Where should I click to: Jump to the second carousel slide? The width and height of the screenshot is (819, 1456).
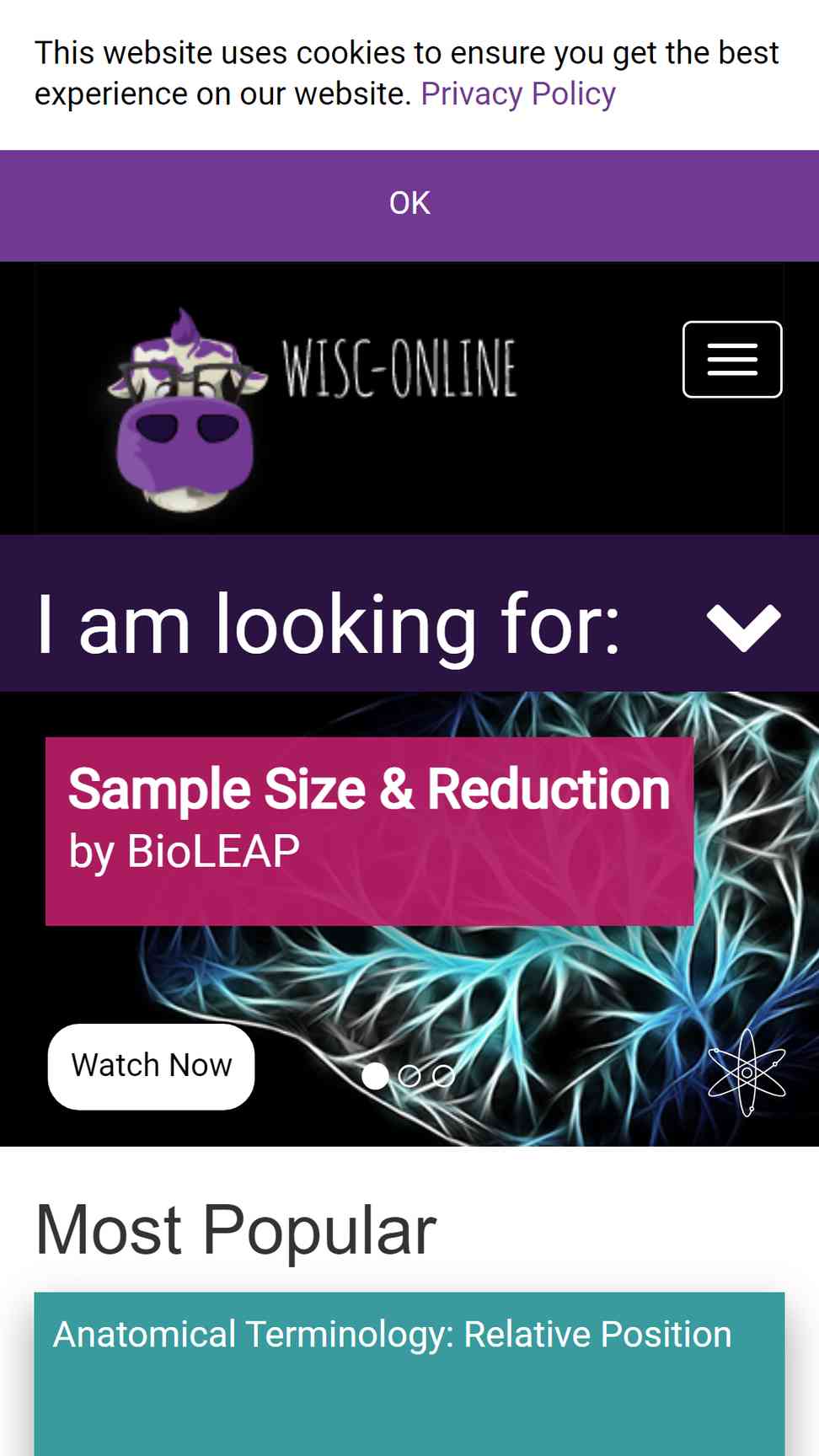[x=409, y=1076]
